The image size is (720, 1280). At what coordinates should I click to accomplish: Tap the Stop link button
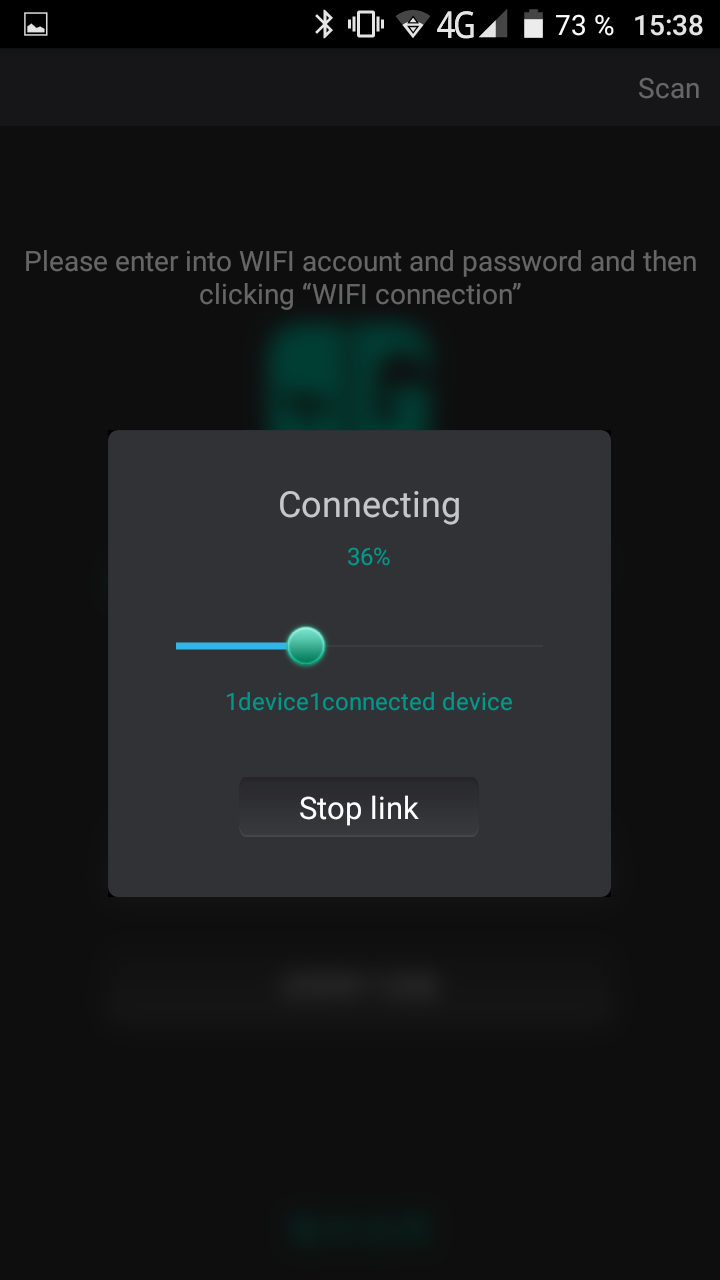pos(358,807)
